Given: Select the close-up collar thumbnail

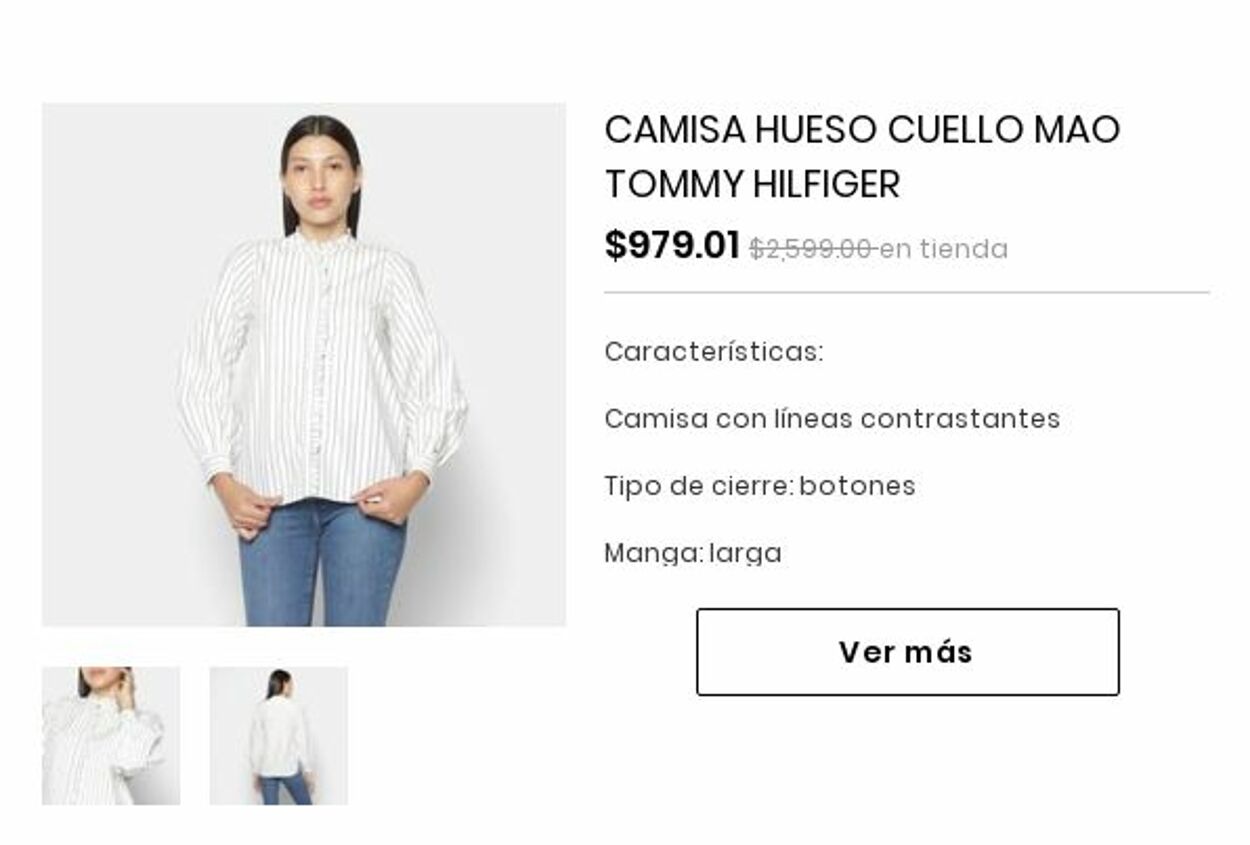Looking at the screenshot, I should (x=111, y=735).
